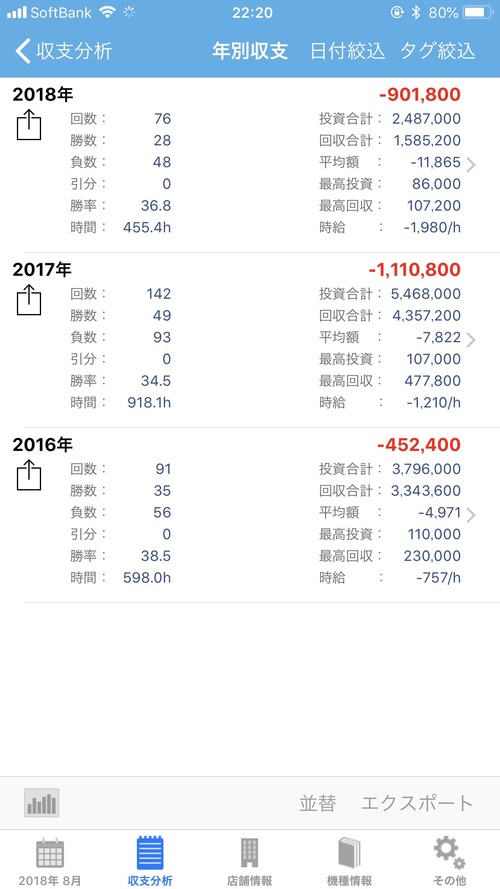Viewport: 500px width, 889px height.
Task: Open 2017年 details chevron
Action: 471,340
